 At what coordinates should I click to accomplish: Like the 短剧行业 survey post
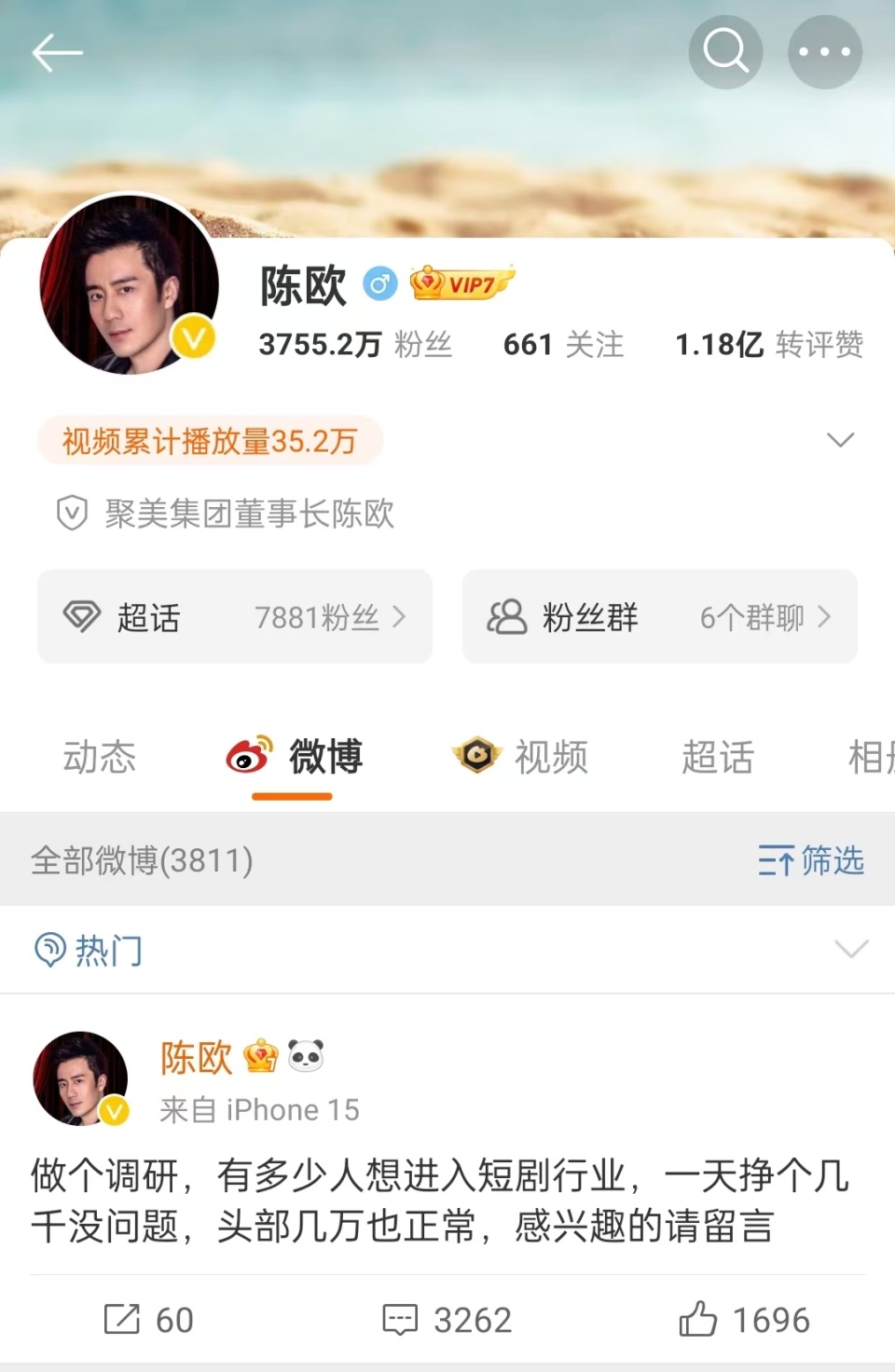(x=744, y=1320)
